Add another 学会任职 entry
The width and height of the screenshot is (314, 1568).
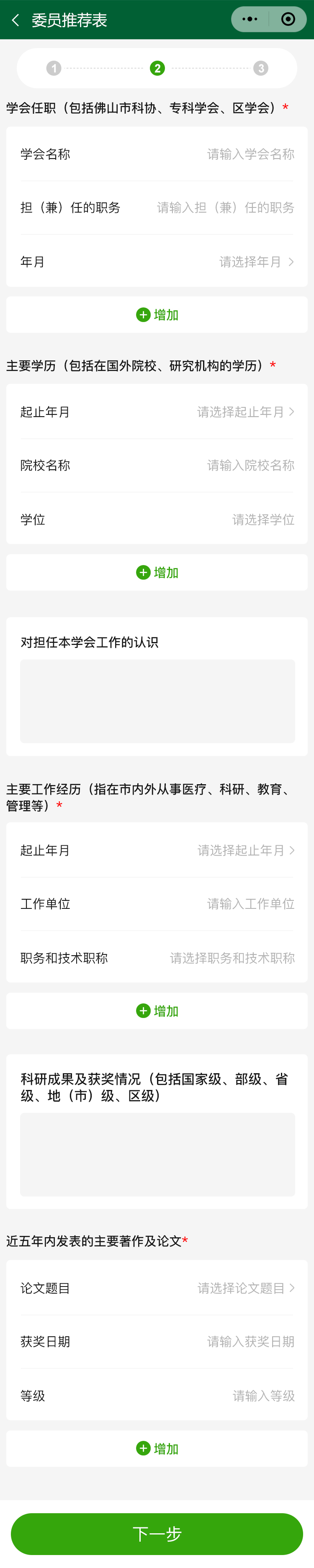click(x=157, y=315)
